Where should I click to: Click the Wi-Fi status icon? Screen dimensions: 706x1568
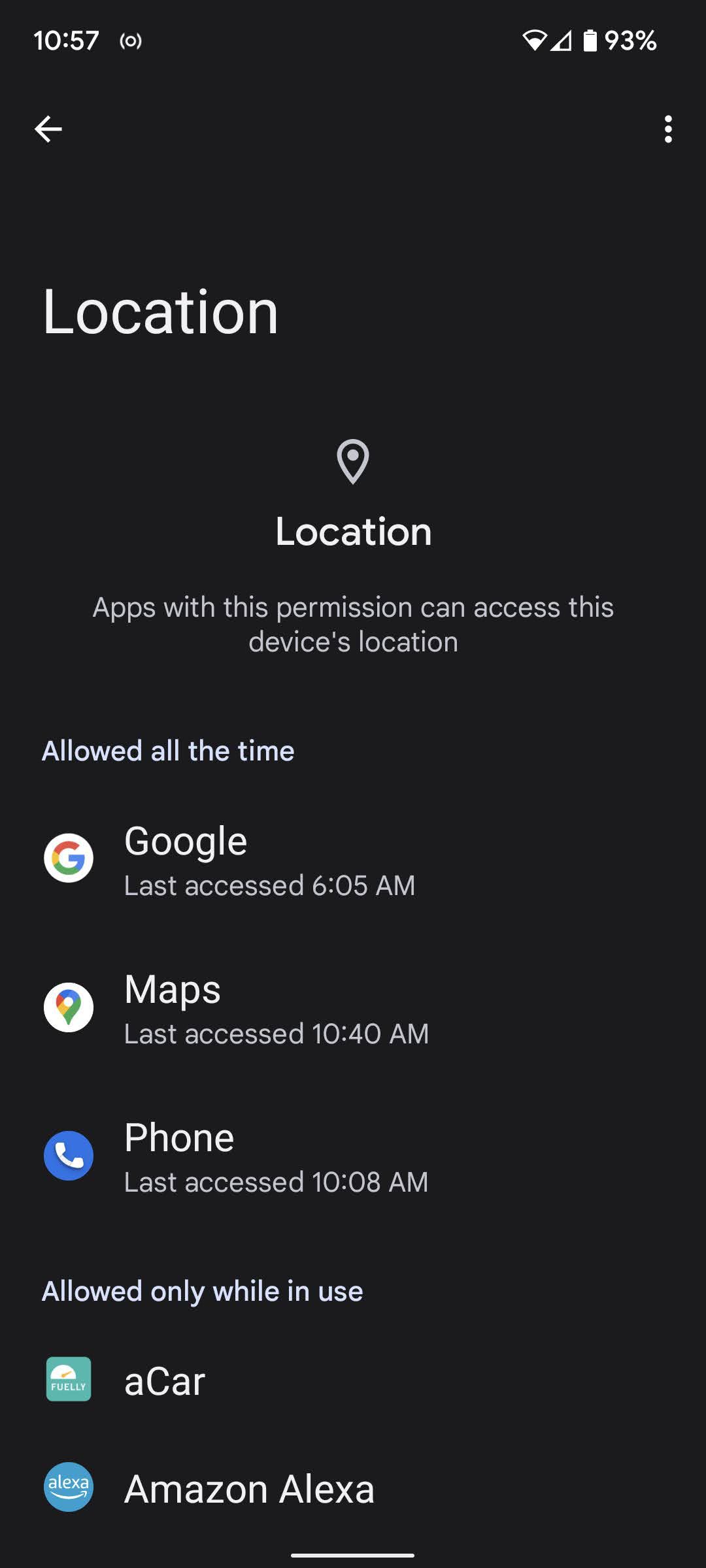(x=536, y=41)
